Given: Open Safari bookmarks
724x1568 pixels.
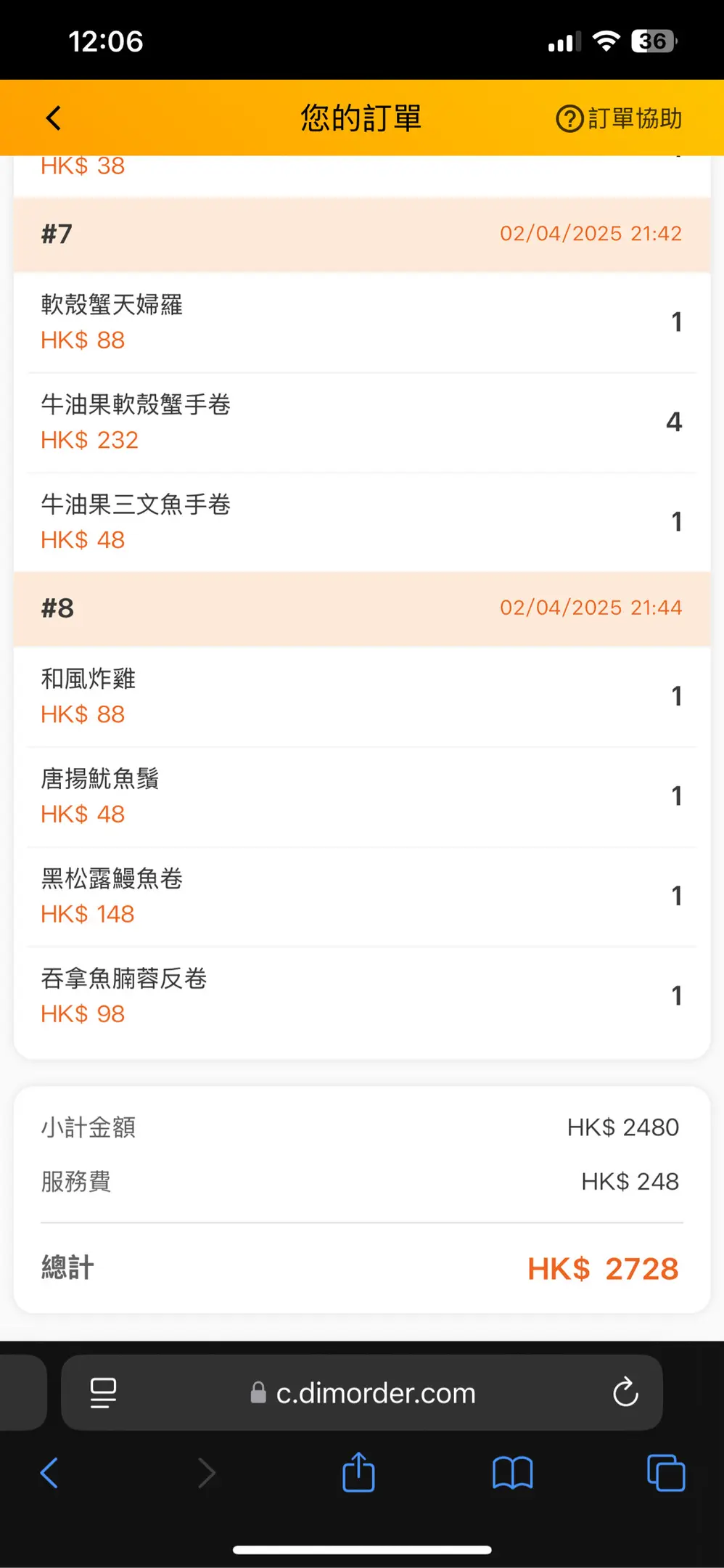Looking at the screenshot, I should (512, 1473).
